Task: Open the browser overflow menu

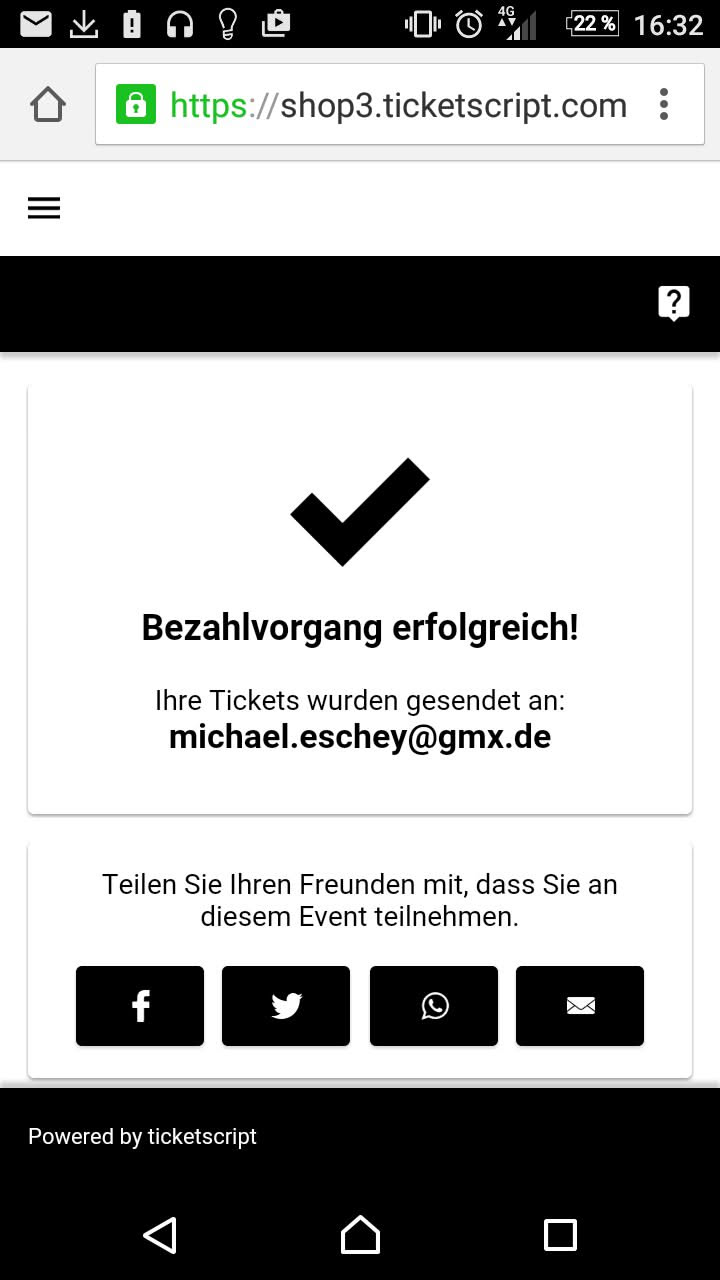Action: (x=664, y=105)
